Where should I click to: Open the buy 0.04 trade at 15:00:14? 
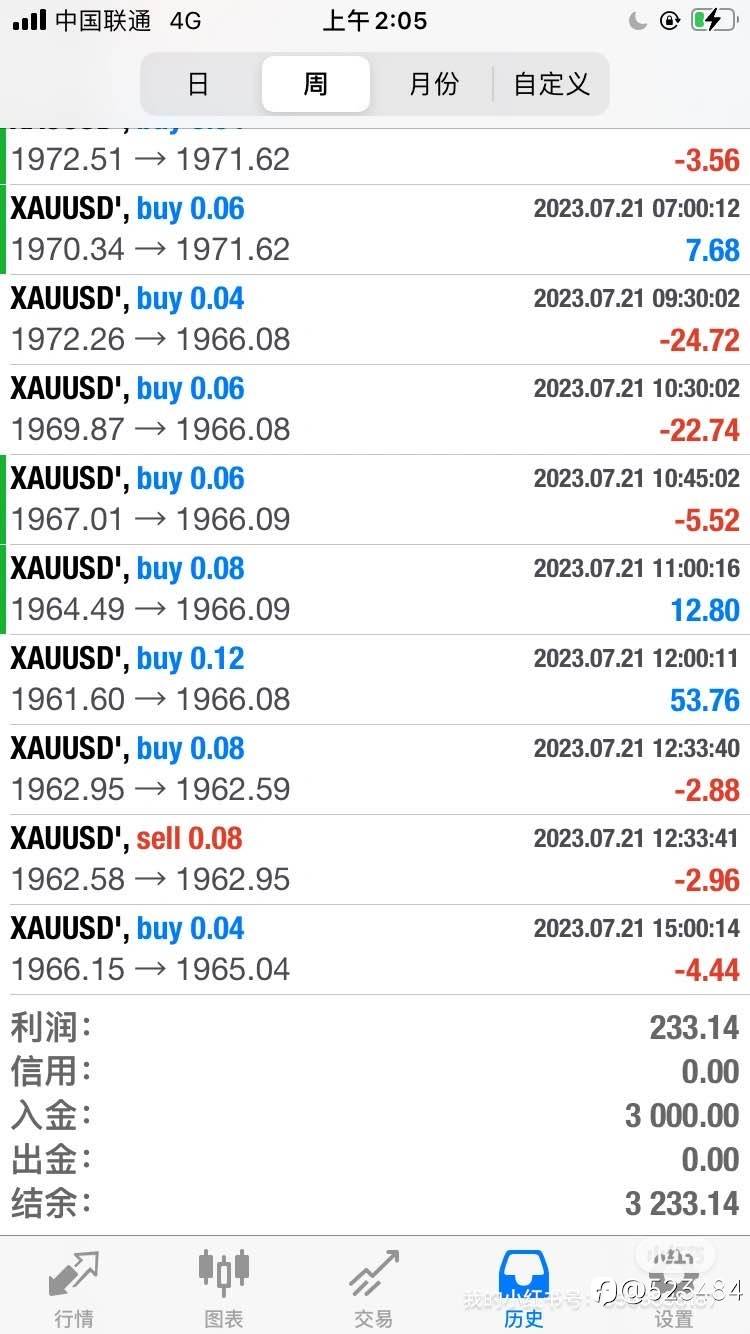[375, 950]
